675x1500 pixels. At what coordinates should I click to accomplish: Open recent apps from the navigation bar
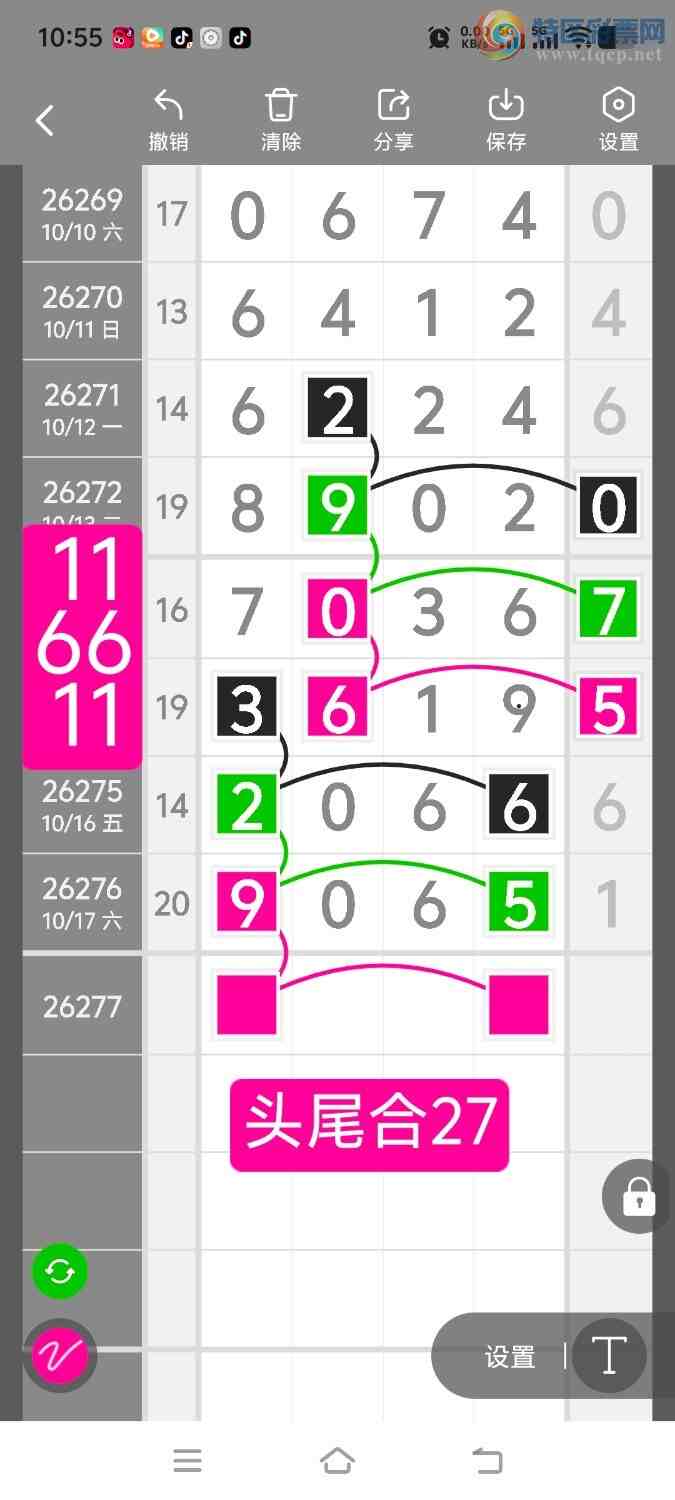click(187, 1461)
